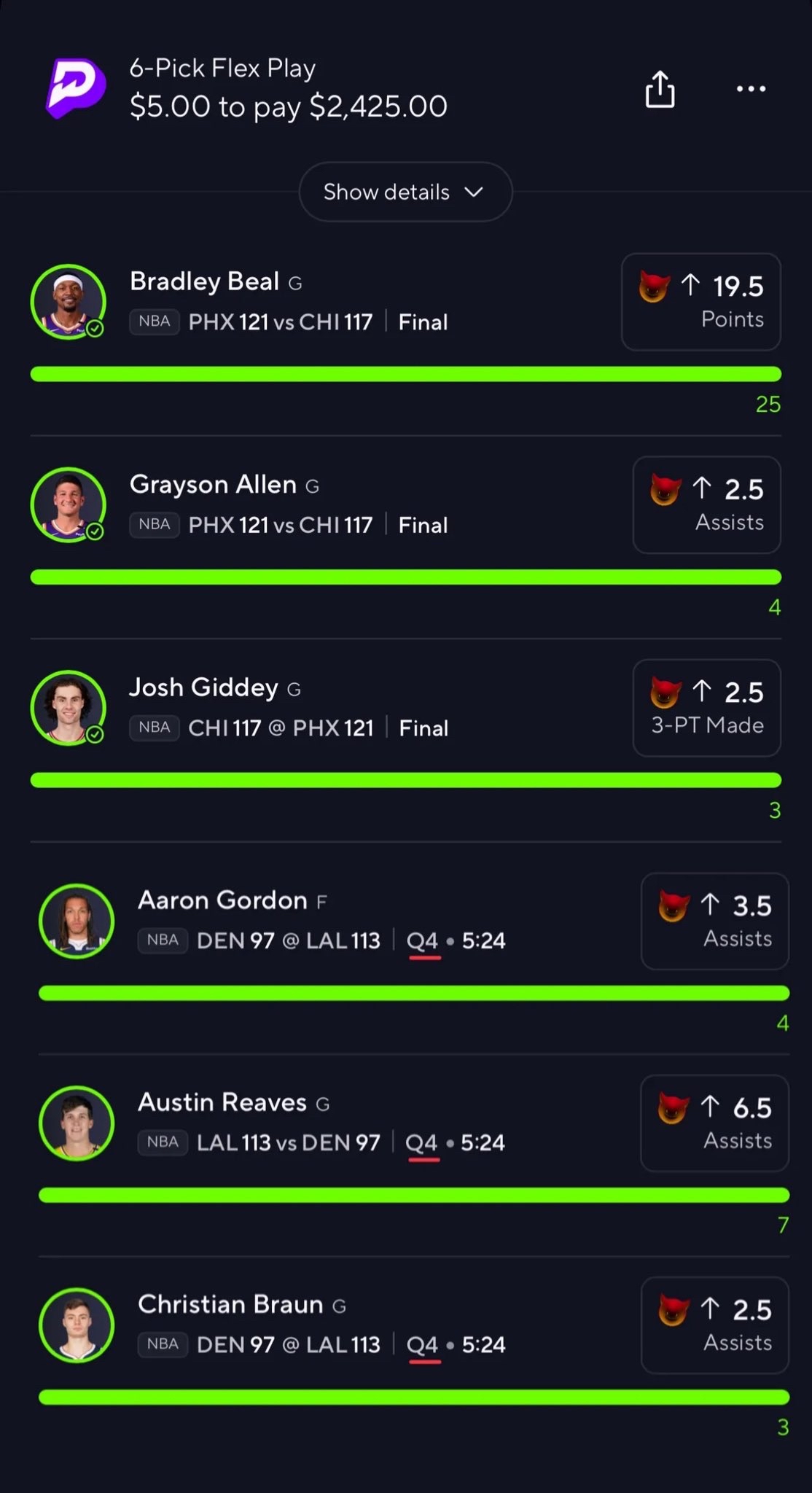Open Christian Braun's assists pick
The width and height of the screenshot is (812, 1493).
pos(714,1325)
